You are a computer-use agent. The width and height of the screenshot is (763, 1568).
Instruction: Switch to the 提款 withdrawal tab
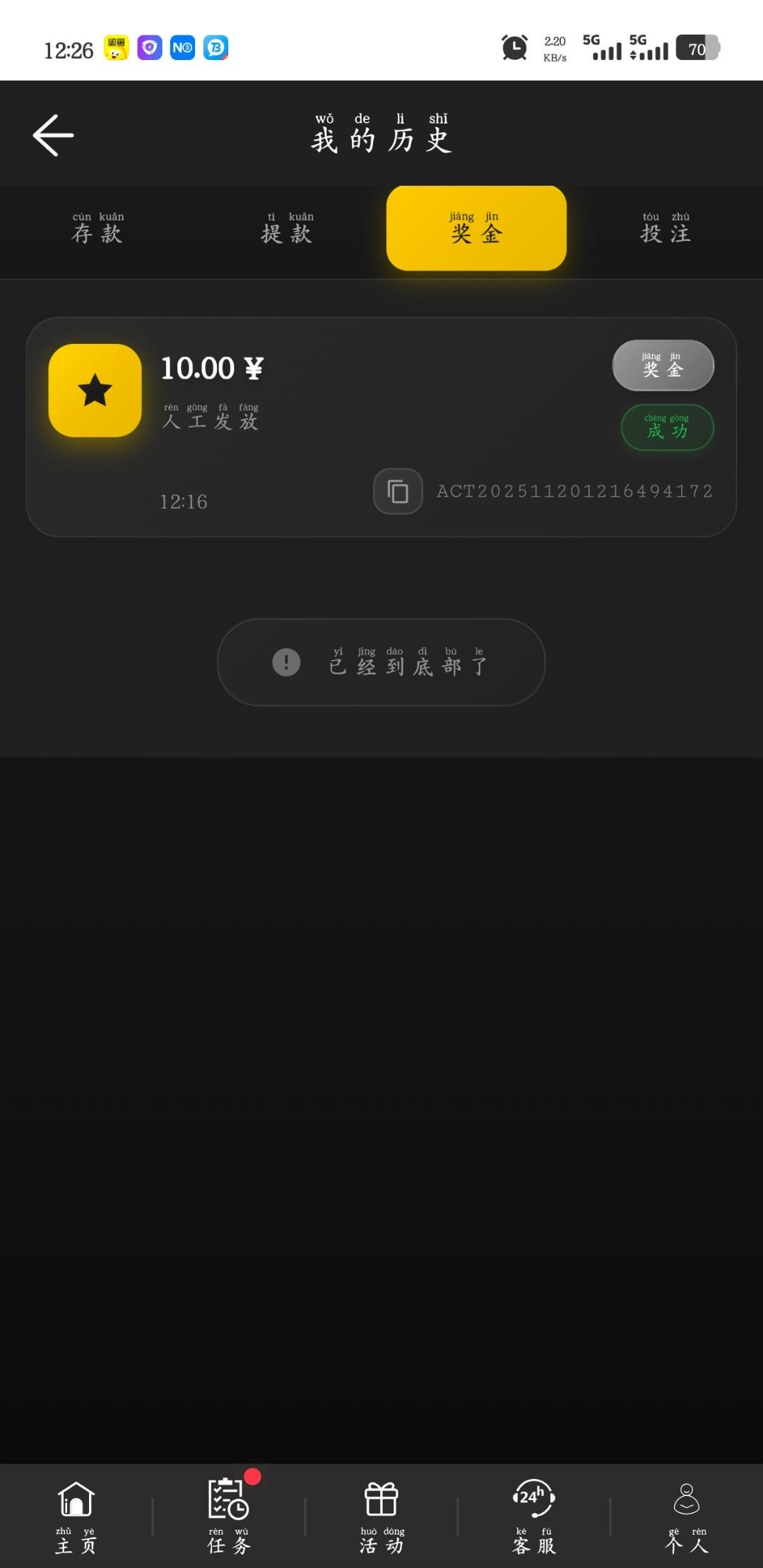pyautogui.click(x=287, y=228)
